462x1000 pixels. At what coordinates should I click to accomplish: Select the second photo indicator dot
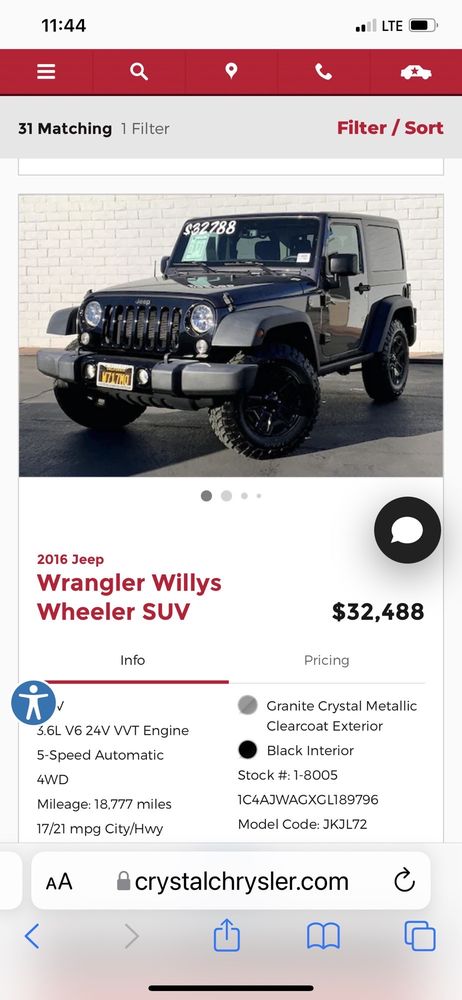(x=227, y=496)
